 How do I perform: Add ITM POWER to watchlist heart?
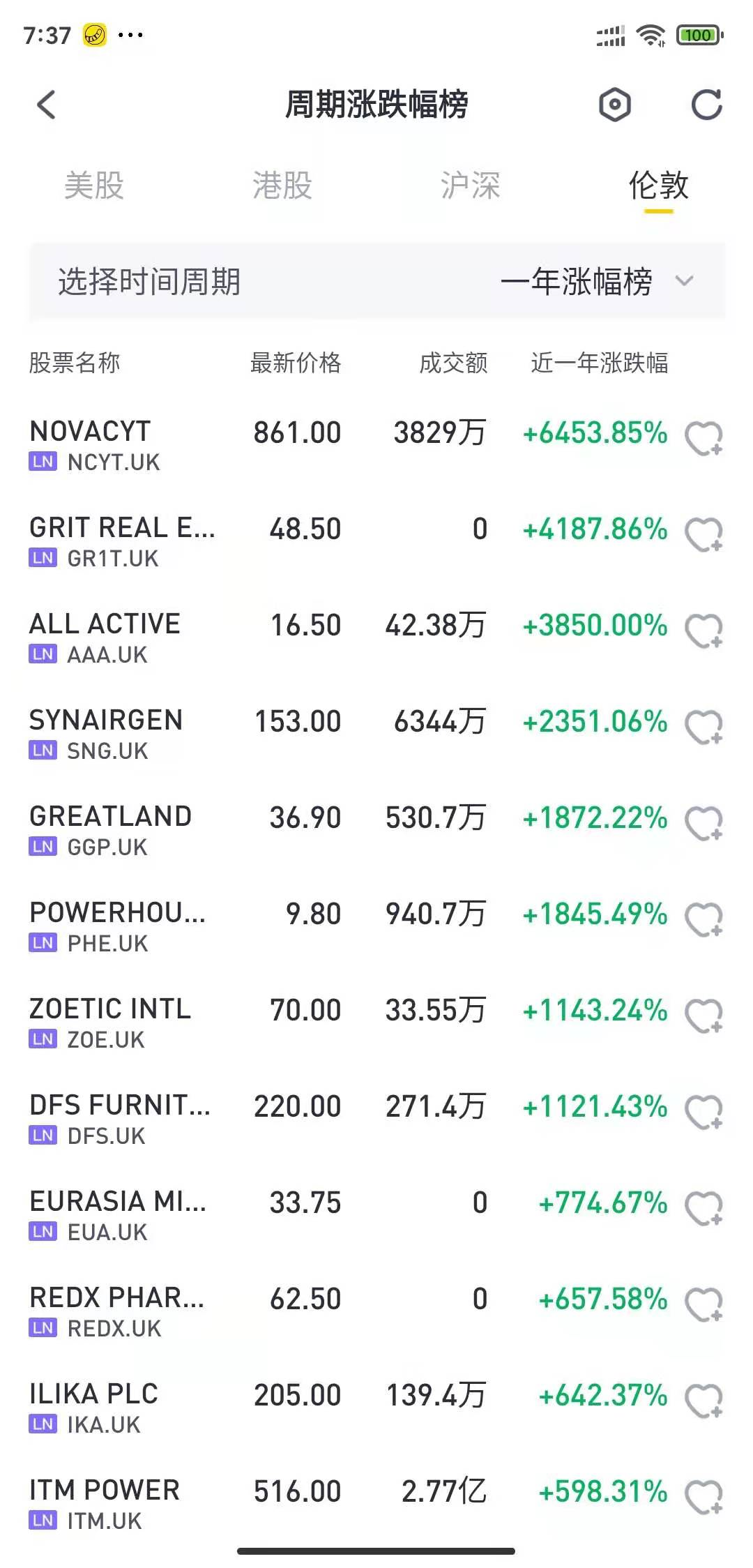pos(704,1497)
